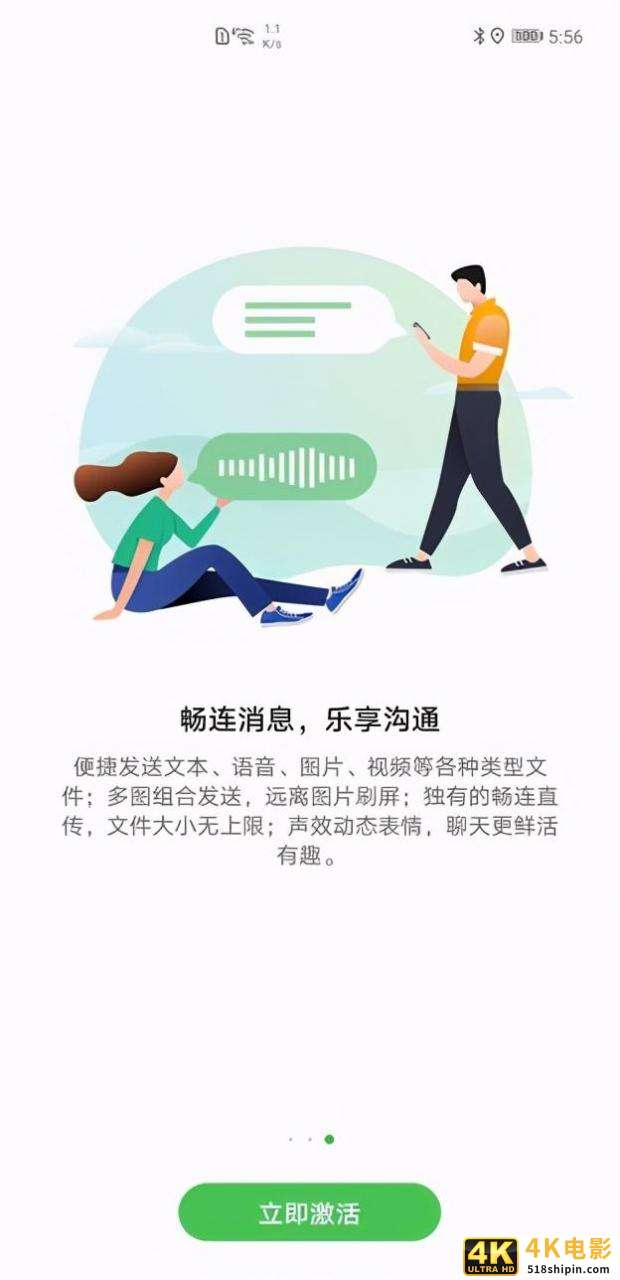Tap the 立即激活 button
This screenshot has height=1280, width=620.
(x=309, y=1213)
